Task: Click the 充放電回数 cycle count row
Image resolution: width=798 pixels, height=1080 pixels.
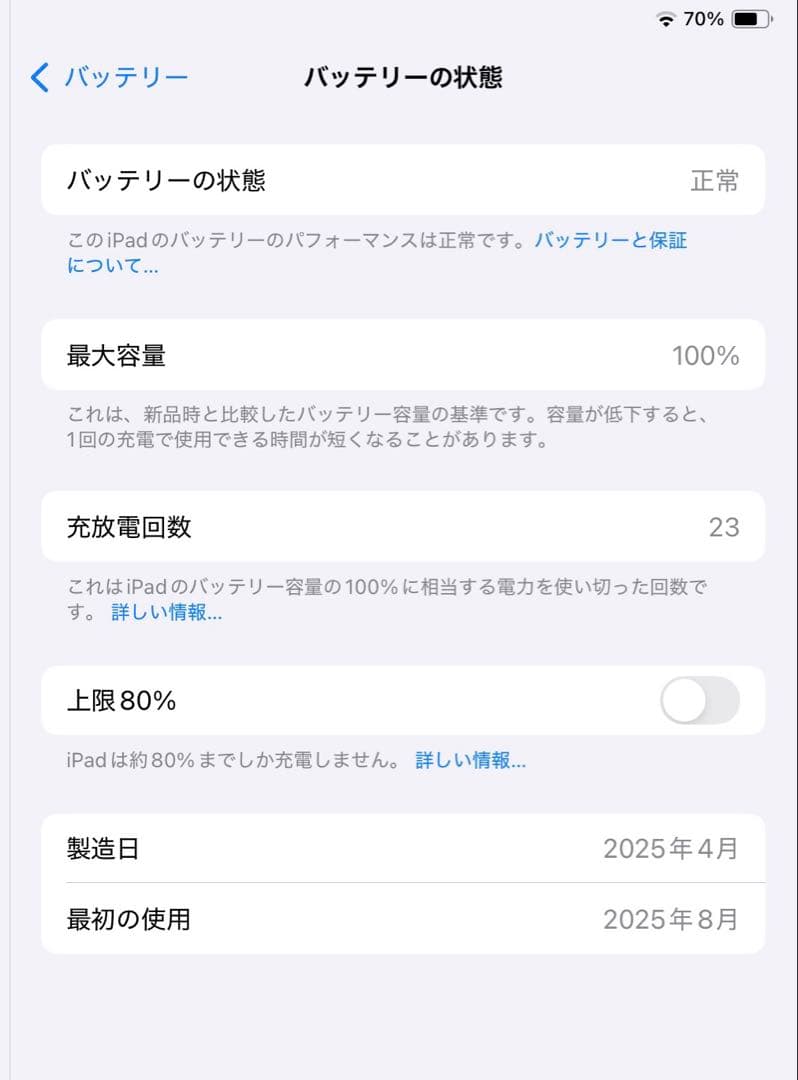Action: (x=399, y=527)
